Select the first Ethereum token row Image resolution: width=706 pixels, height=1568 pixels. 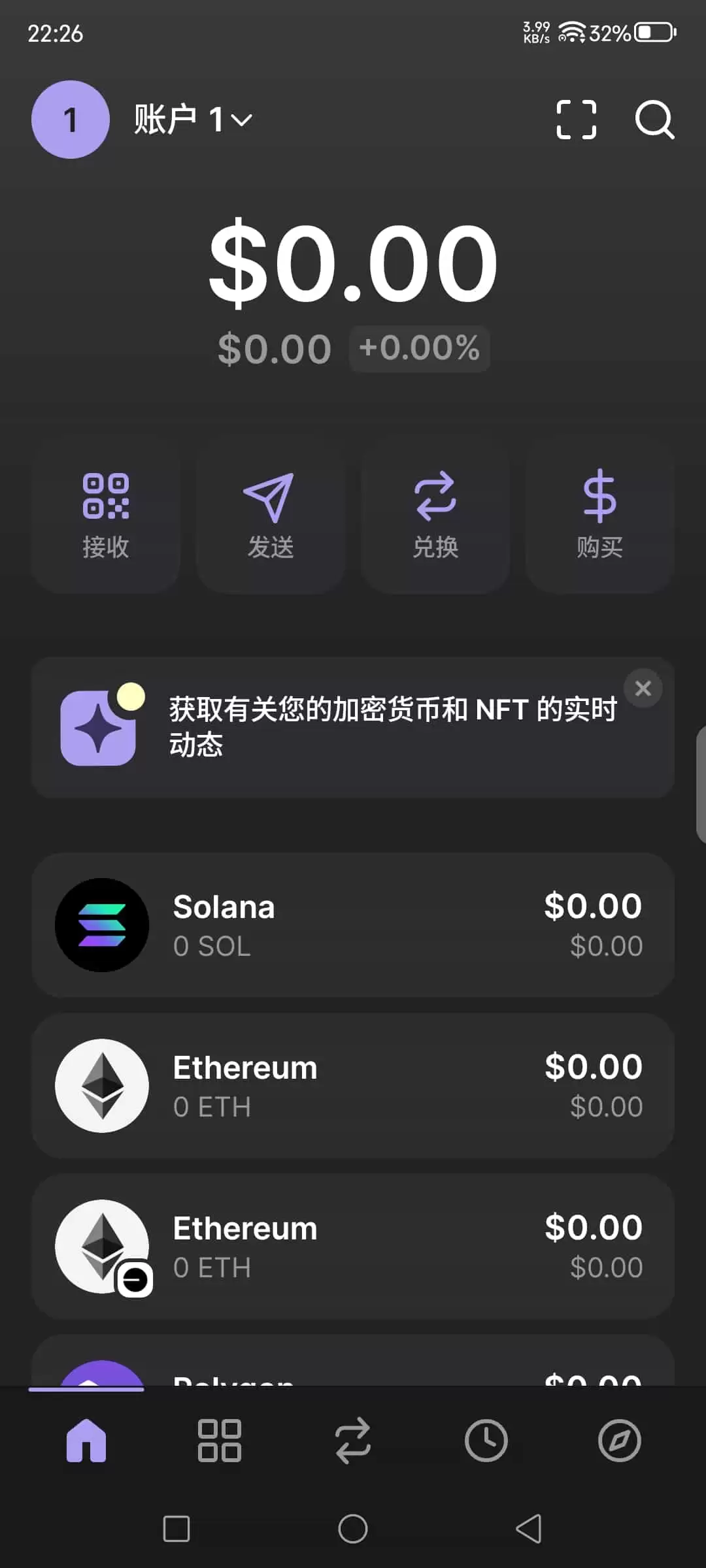(x=353, y=1085)
